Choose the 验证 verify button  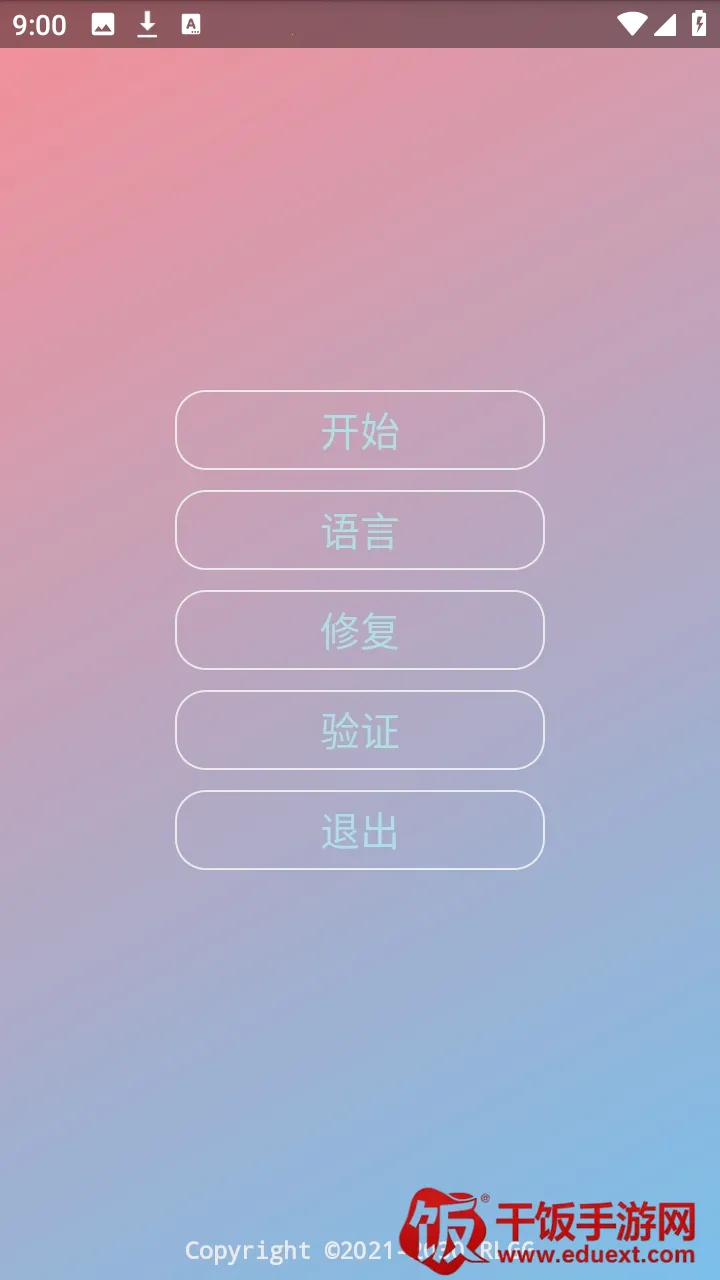360,730
